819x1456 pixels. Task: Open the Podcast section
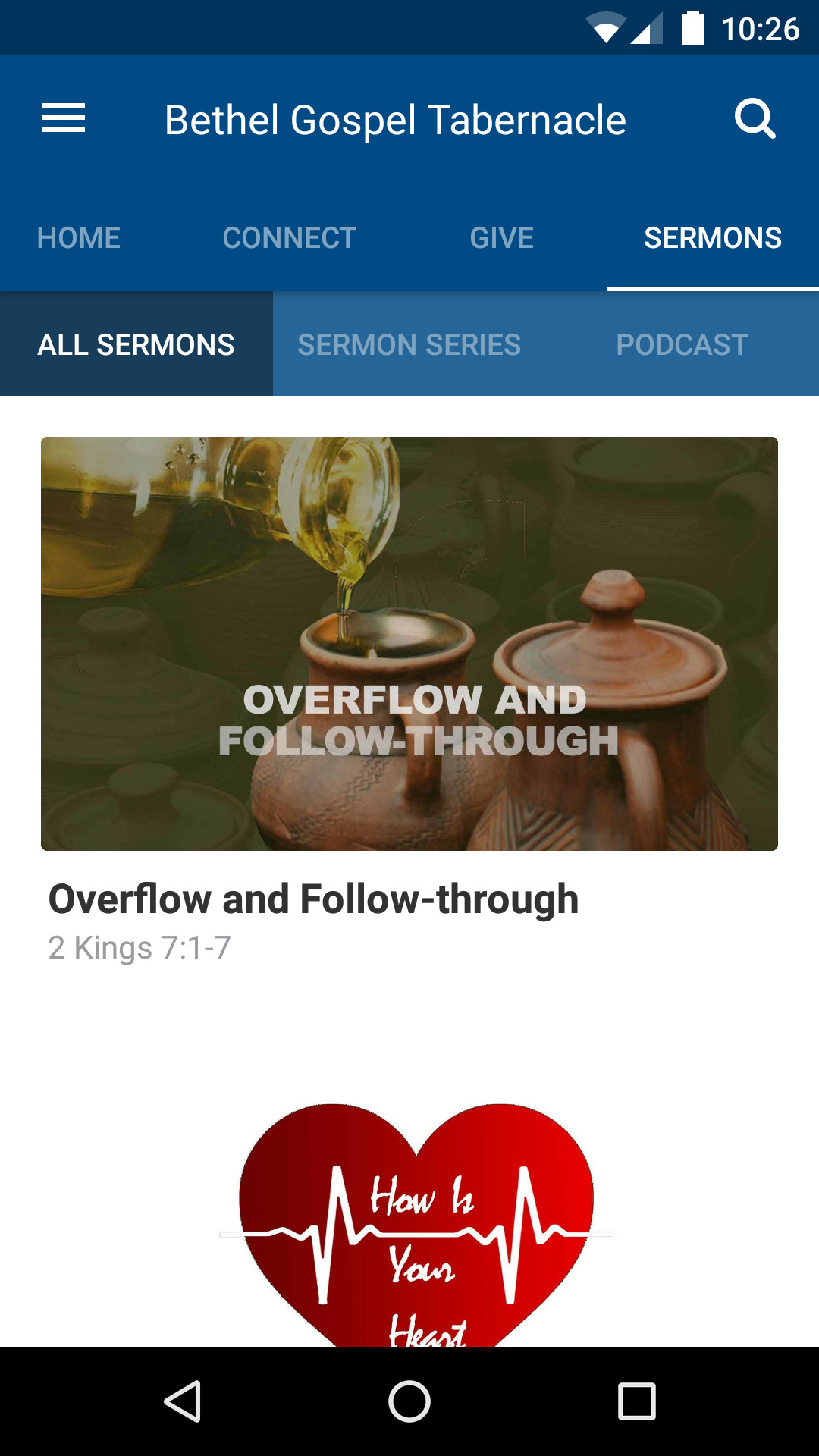[x=682, y=344]
